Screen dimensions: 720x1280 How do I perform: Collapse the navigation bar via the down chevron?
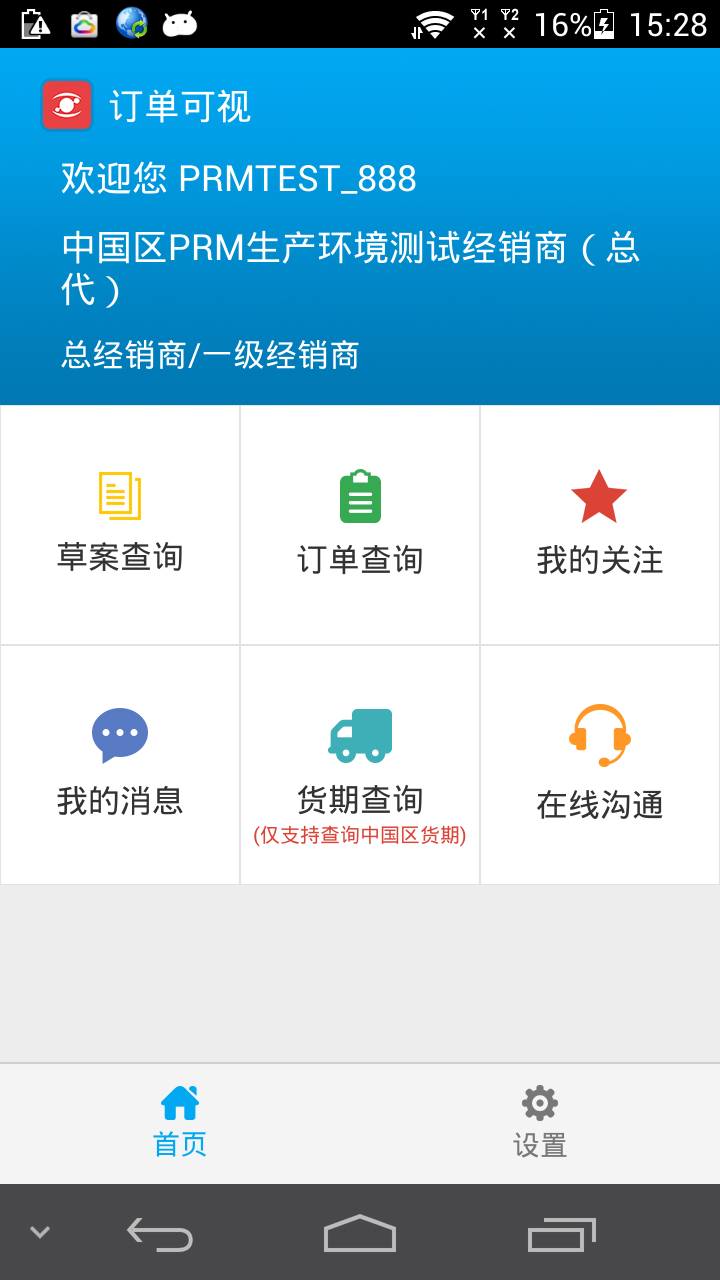(x=38, y=1232)
